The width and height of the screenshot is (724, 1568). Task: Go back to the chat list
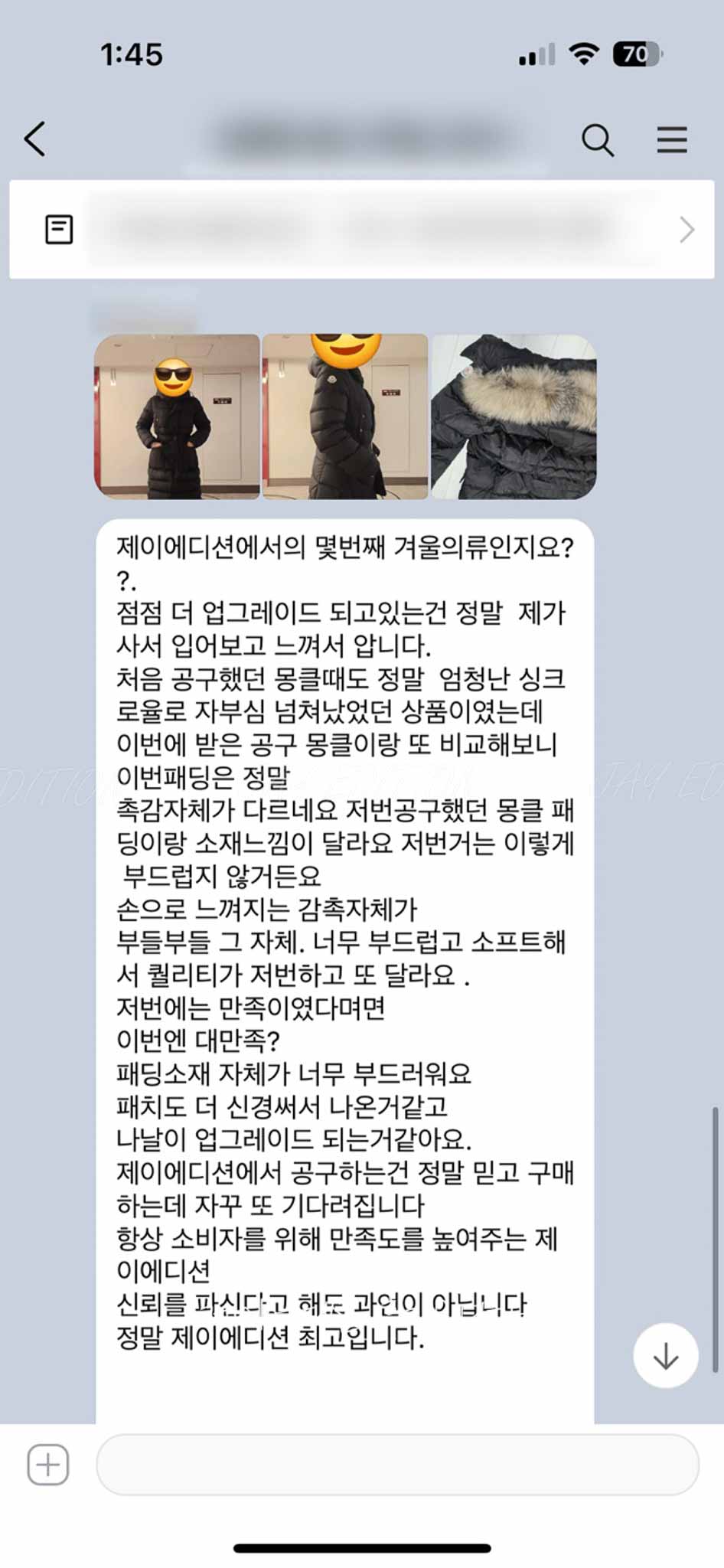(x=35, y=139)
